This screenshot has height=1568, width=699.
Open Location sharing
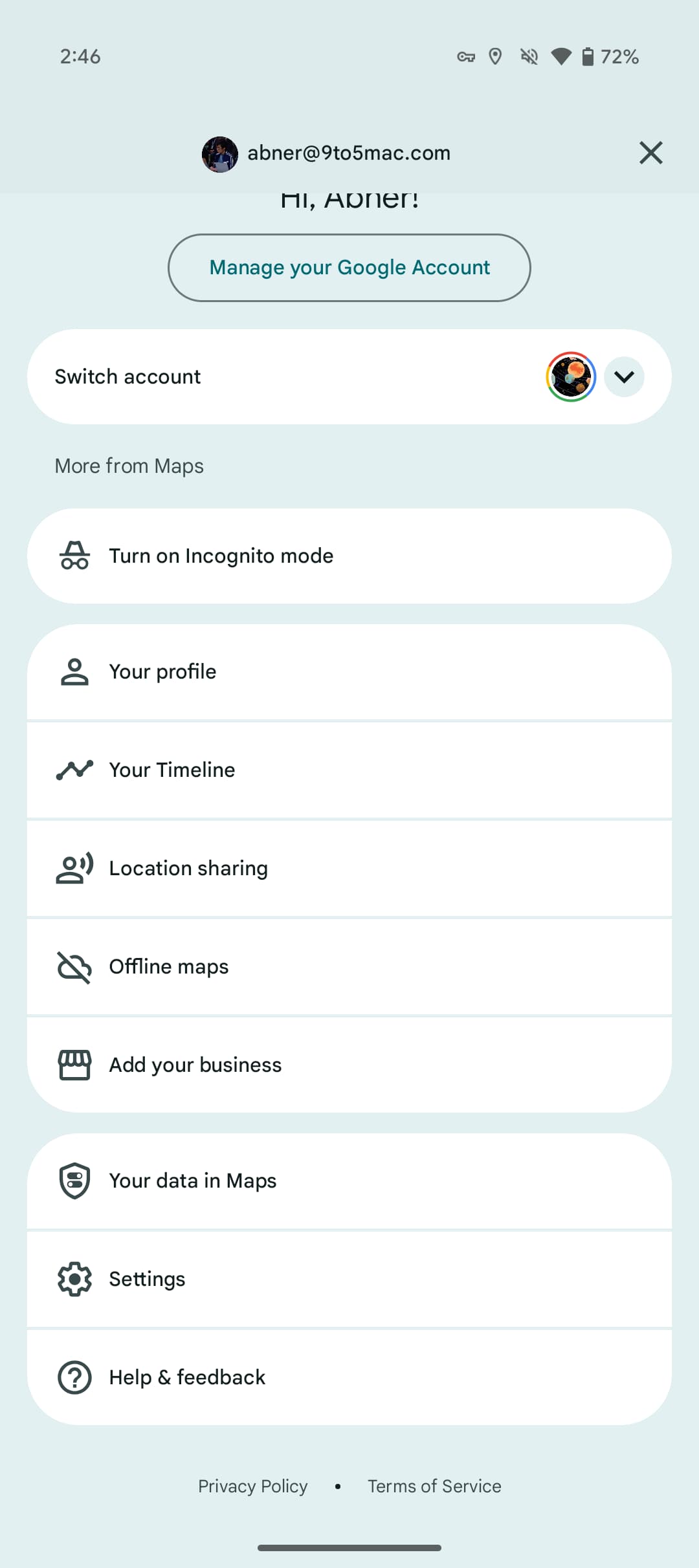[x=349, y=869]
